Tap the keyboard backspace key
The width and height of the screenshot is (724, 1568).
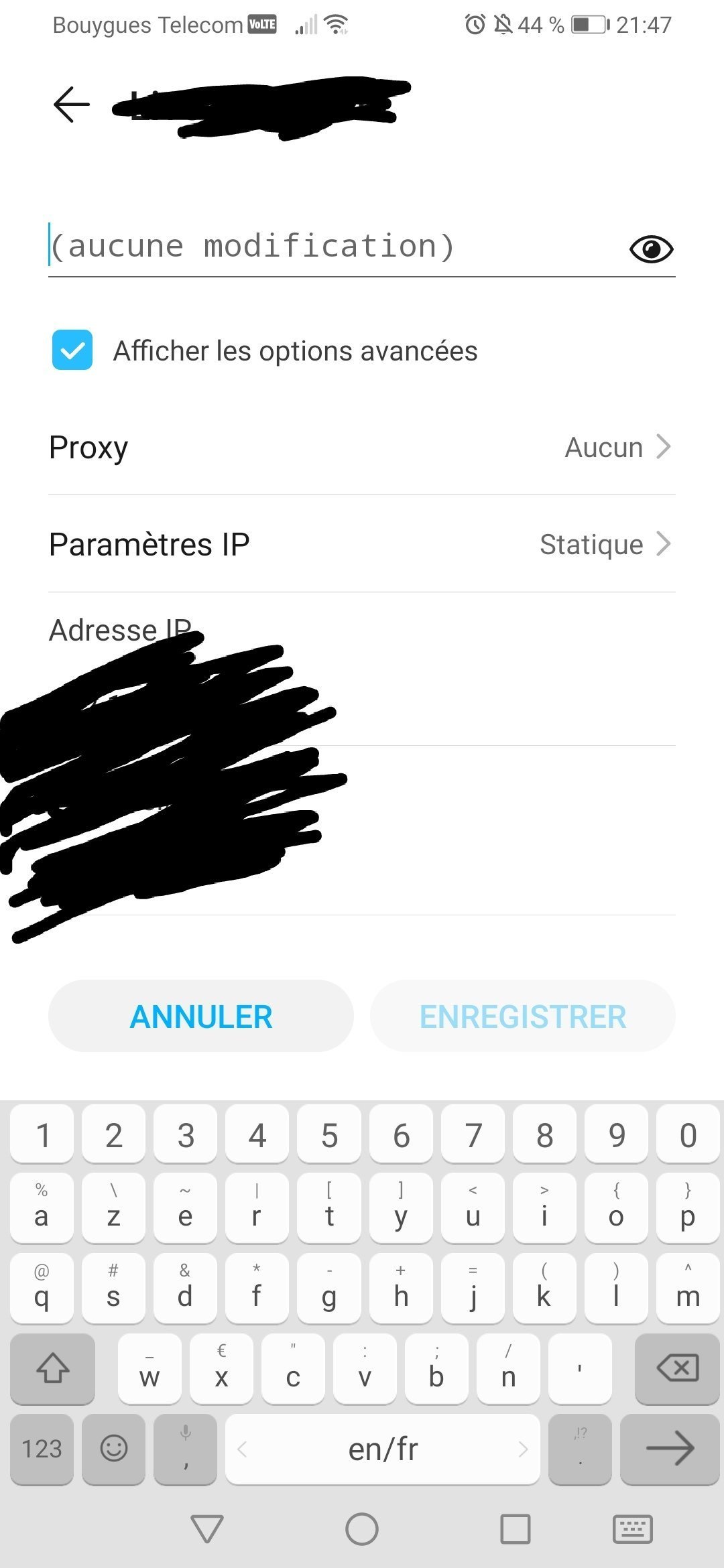tap(677, 1368)
